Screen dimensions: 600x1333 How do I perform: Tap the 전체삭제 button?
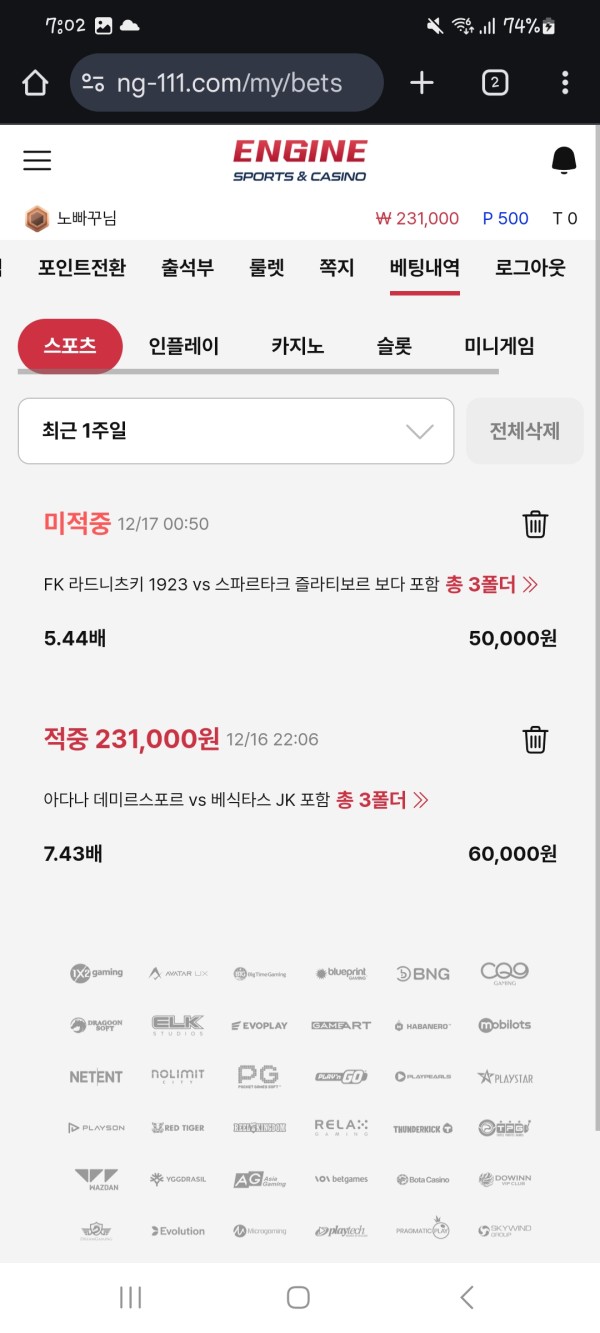pyautogui.click(x=524, y=431)
